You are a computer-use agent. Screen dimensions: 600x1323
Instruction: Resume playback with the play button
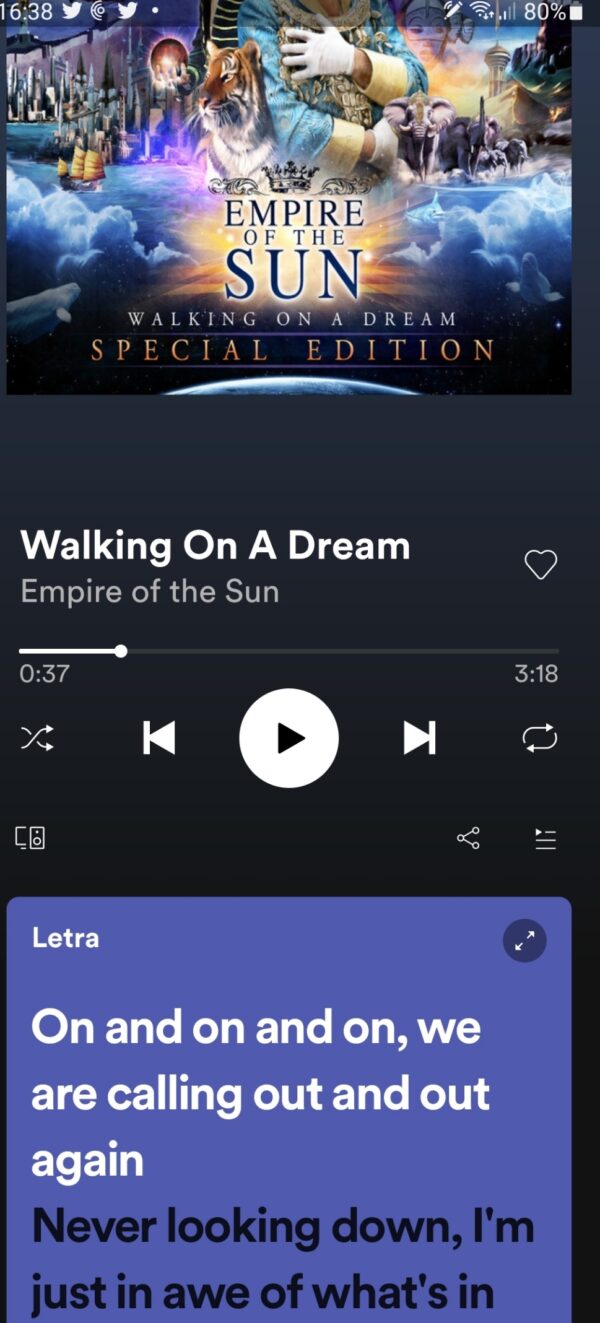[289, 738]
